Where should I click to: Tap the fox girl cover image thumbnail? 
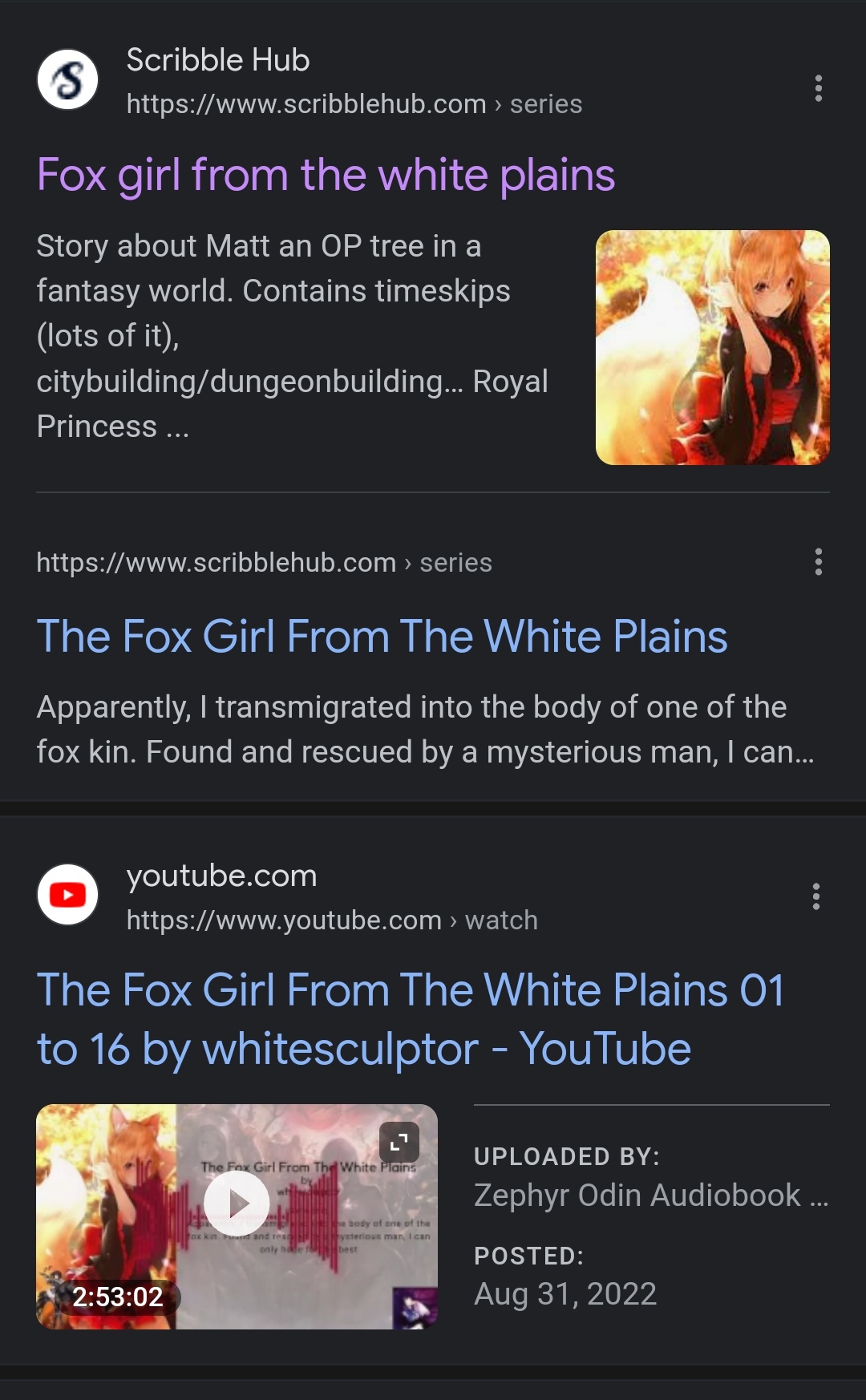click(x=712, y=347)
